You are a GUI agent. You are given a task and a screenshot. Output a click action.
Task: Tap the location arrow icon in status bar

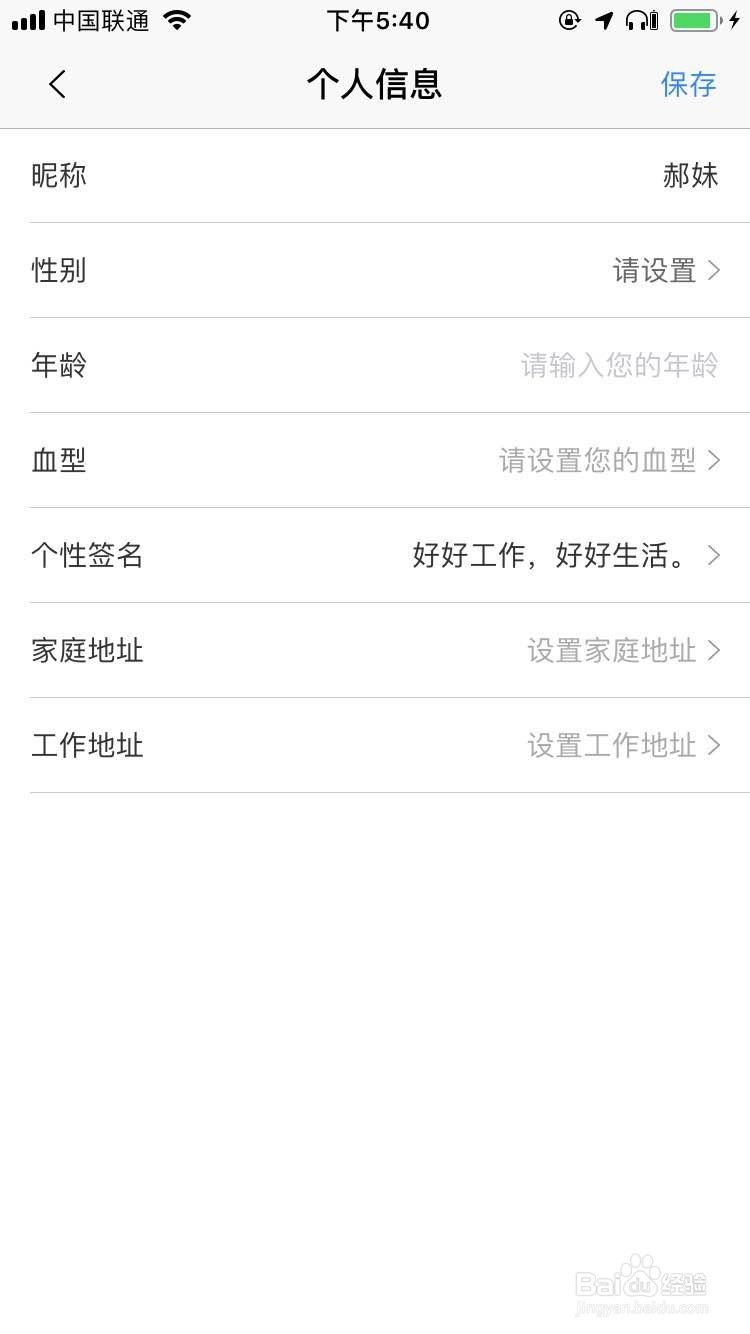tap(604, 19)
